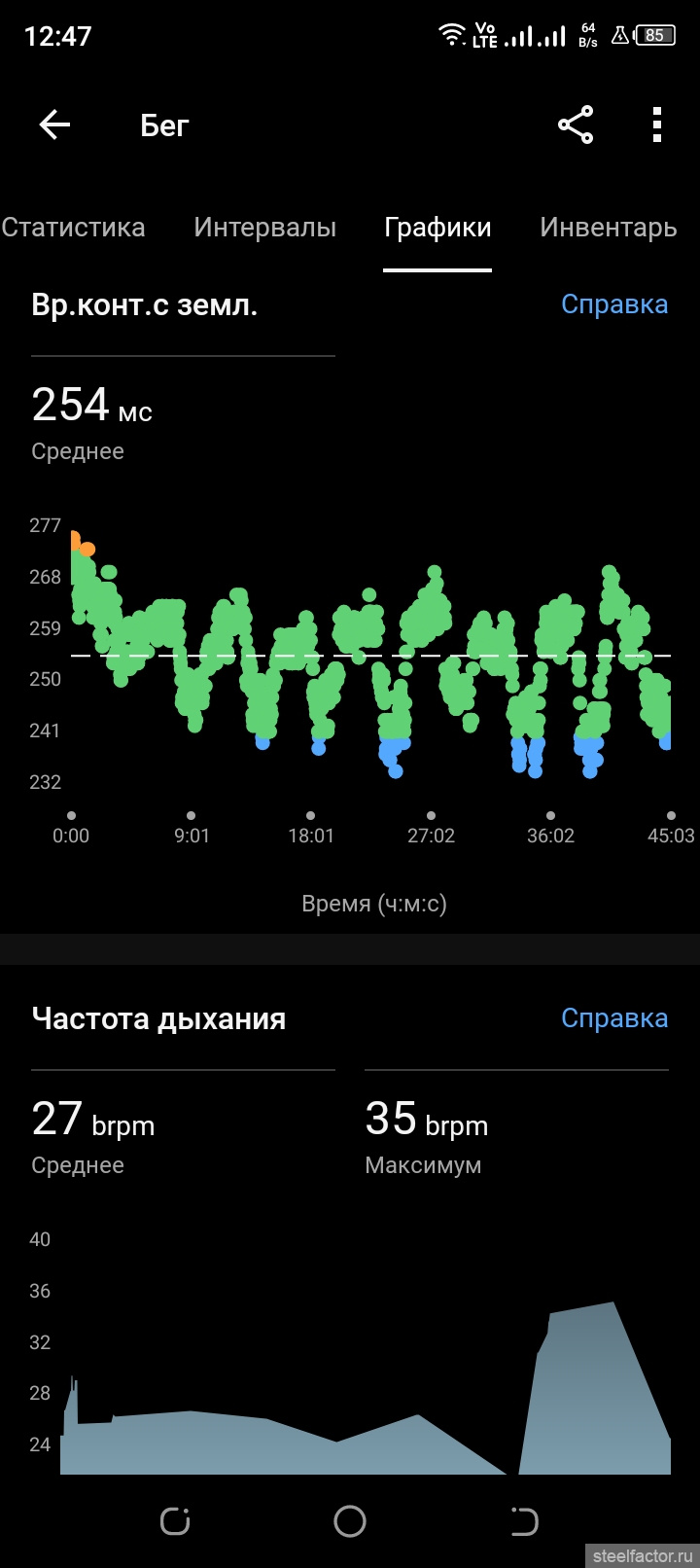Tap the system home button
The image size is (700, 1568).
pos(350,1521)
